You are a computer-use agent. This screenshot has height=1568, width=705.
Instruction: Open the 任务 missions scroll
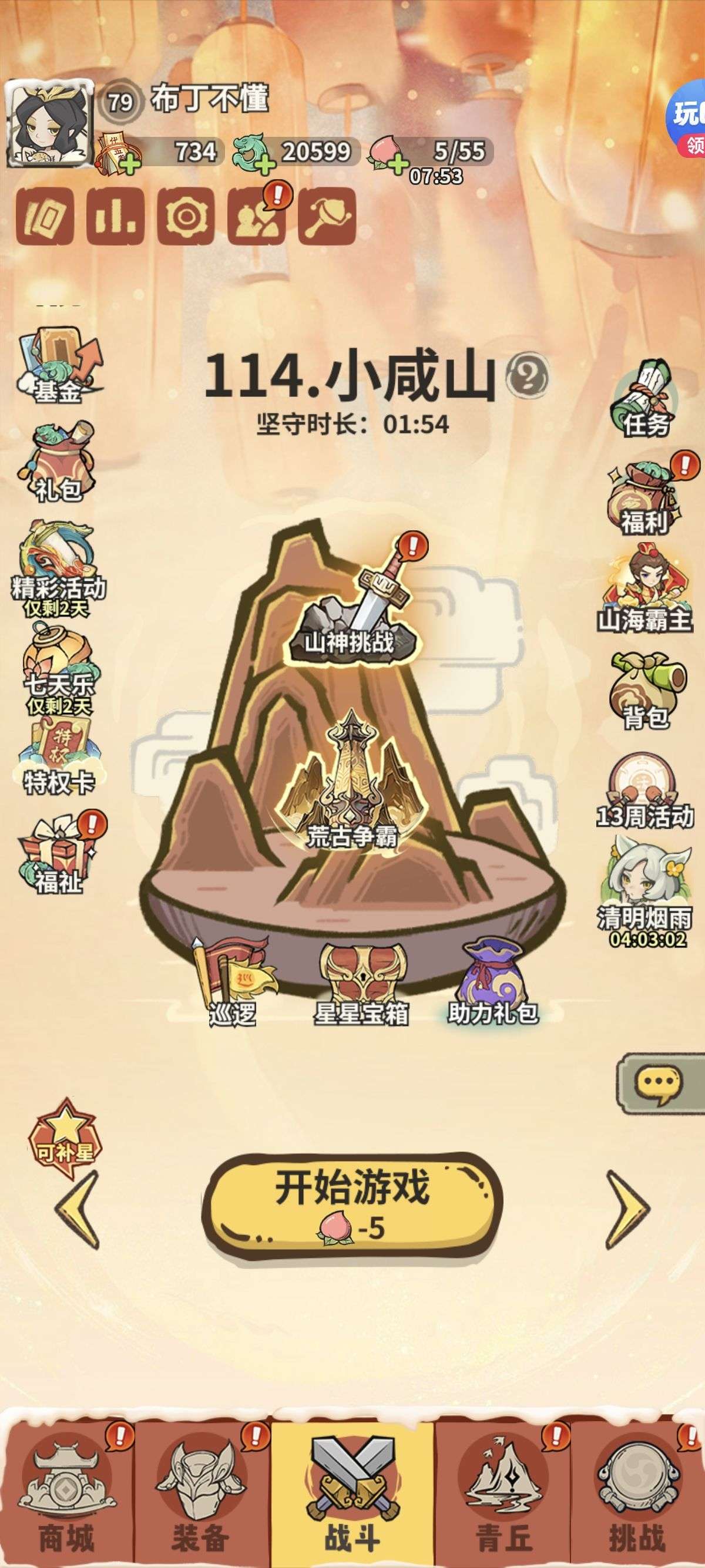tap(645, 400)
